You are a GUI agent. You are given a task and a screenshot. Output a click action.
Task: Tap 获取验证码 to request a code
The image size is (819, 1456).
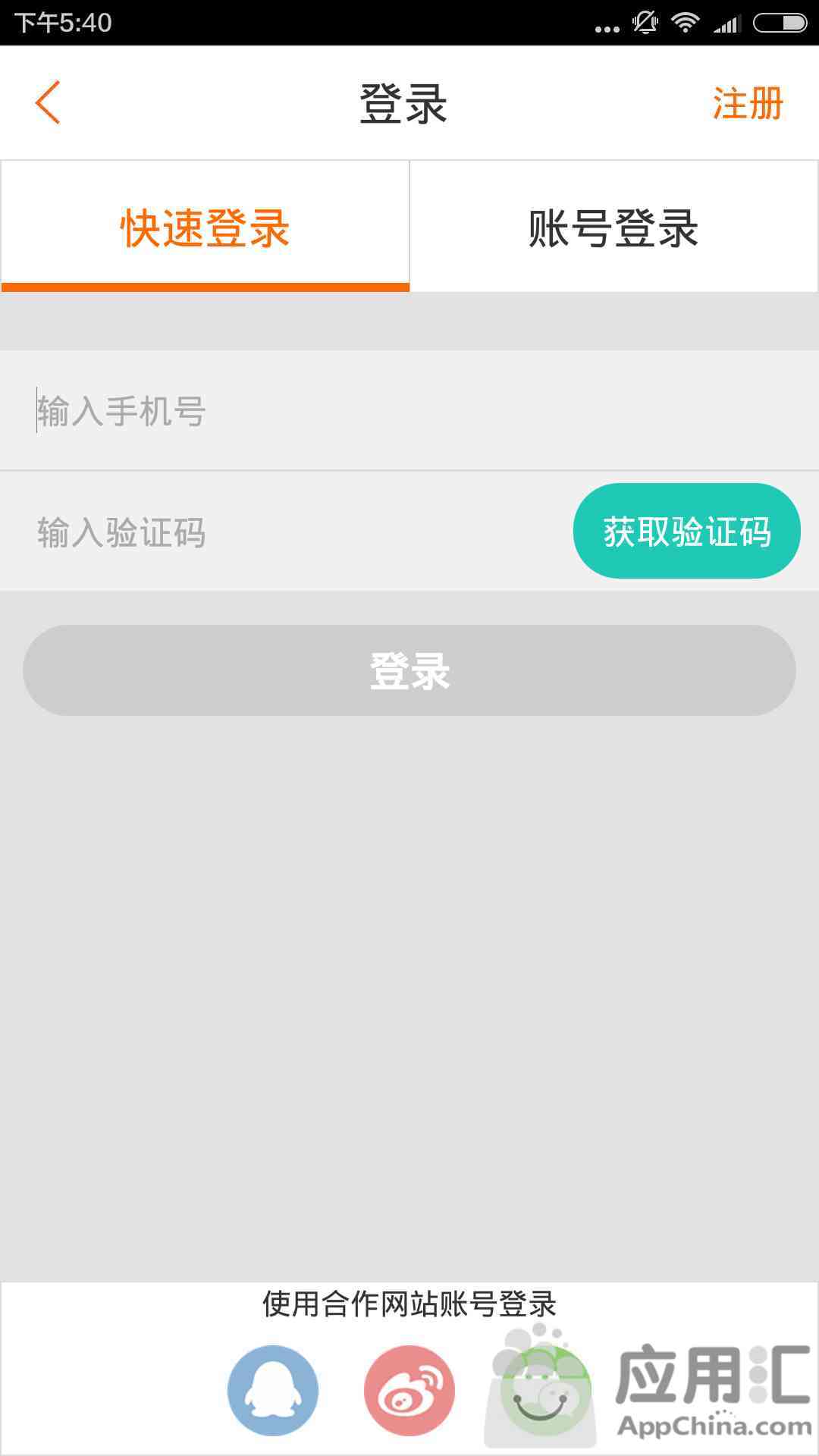[x=686, y=531]
